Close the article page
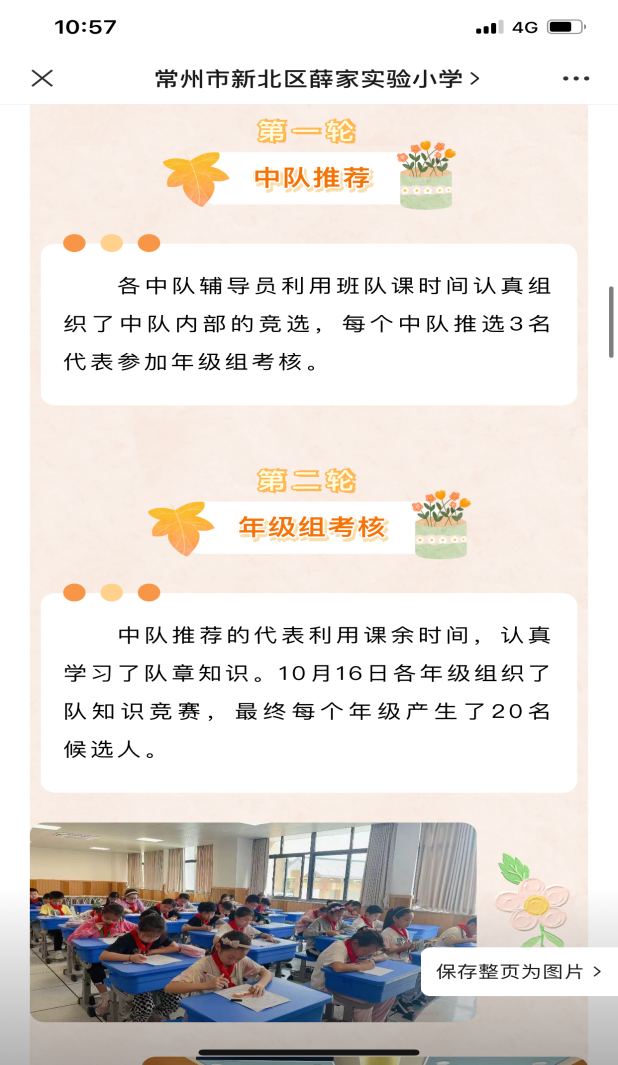Image resolution: width=618 pixels, height=1065 pixels. (x=42, y=78)
